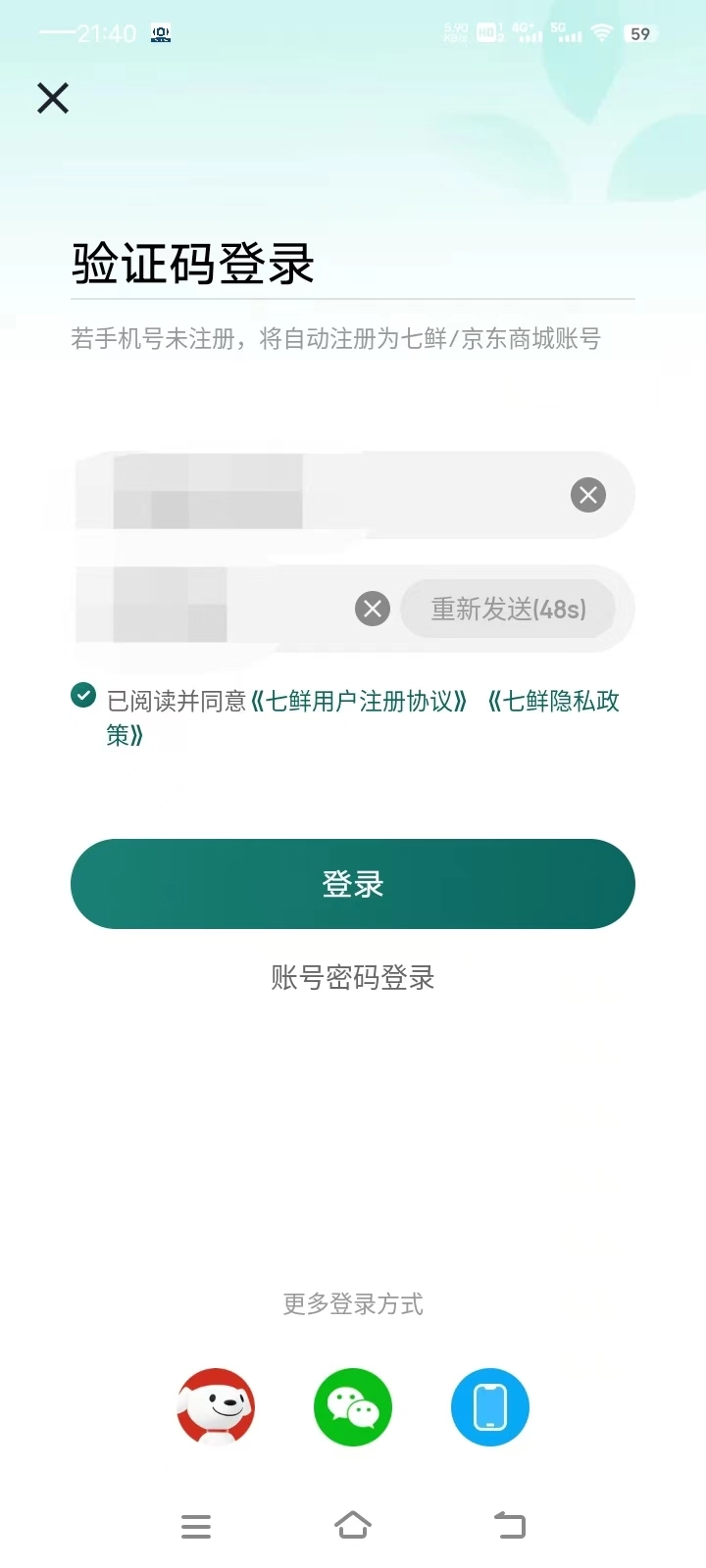Image resolution: width=706 pixels, height=1568 pixels.
Task: Choose the blue phone login option
Action: click(x=490, y=1407)
